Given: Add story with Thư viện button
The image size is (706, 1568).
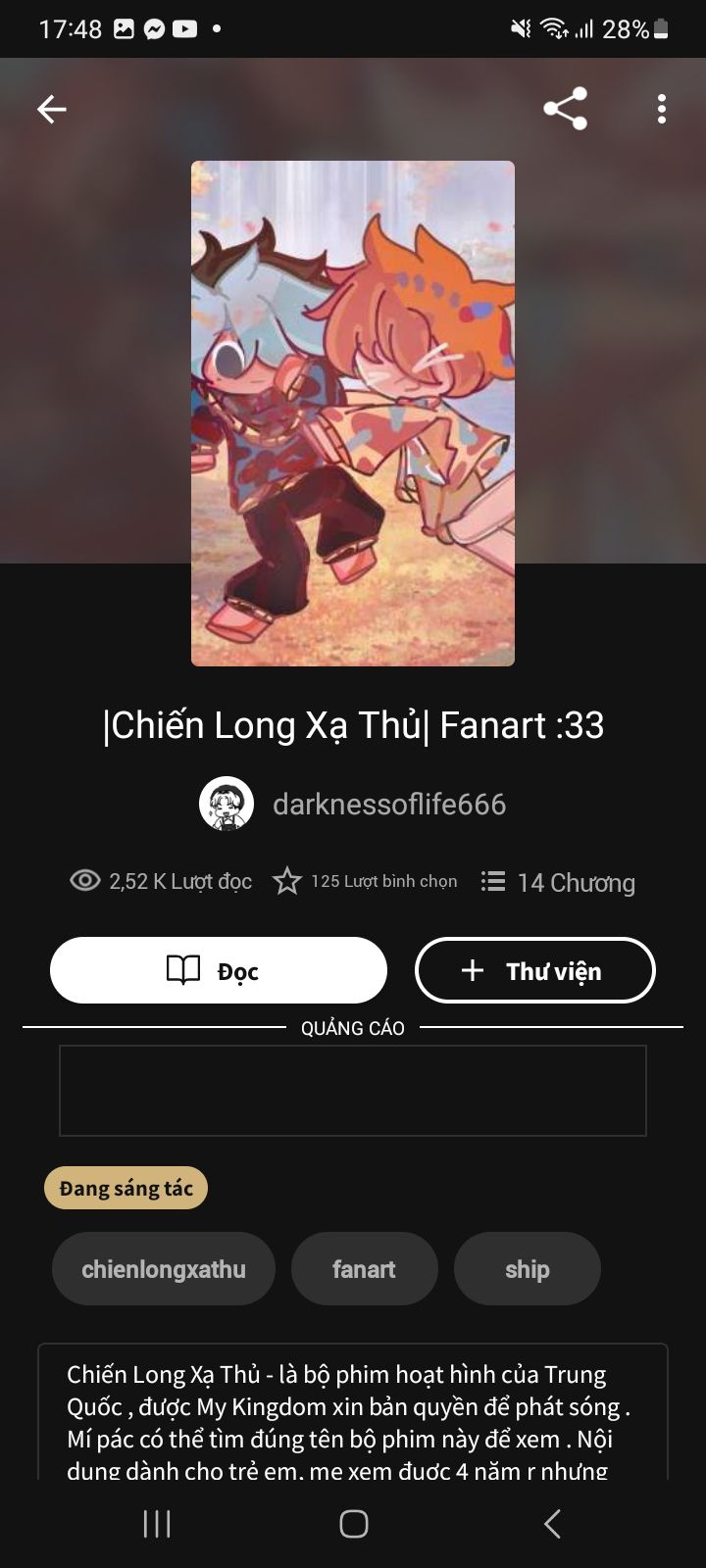Looking at the screenshot, I should click(534, 970).
